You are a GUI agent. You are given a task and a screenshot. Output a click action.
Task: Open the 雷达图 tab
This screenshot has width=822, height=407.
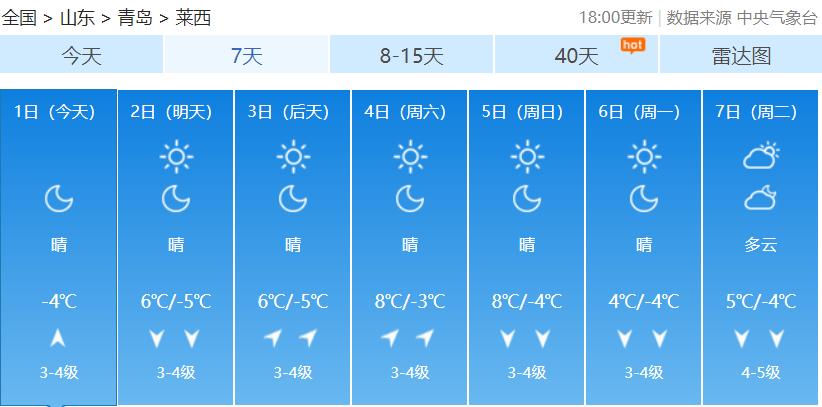point(740,56)
